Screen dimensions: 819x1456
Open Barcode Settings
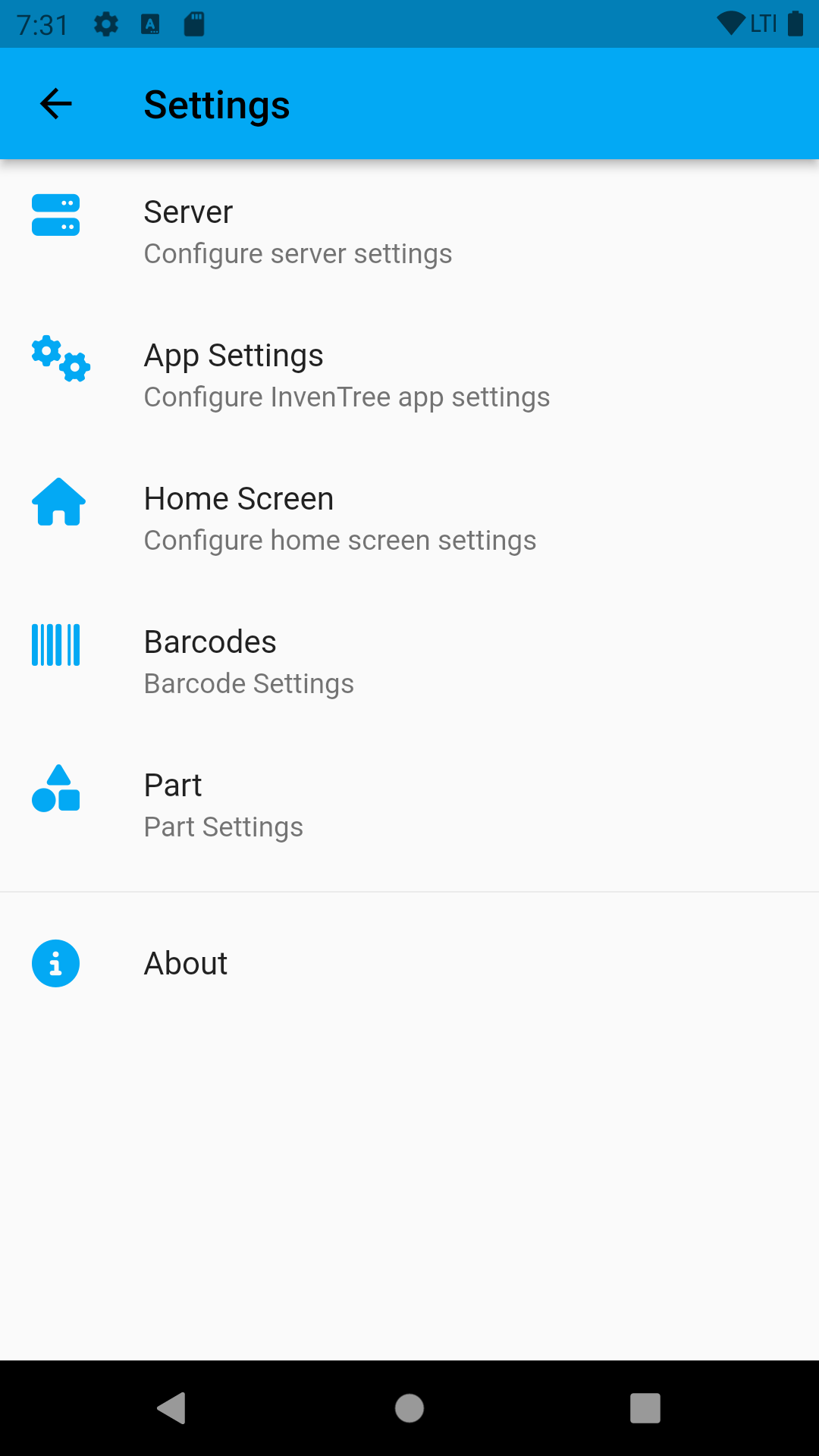[x=249, y=682]
